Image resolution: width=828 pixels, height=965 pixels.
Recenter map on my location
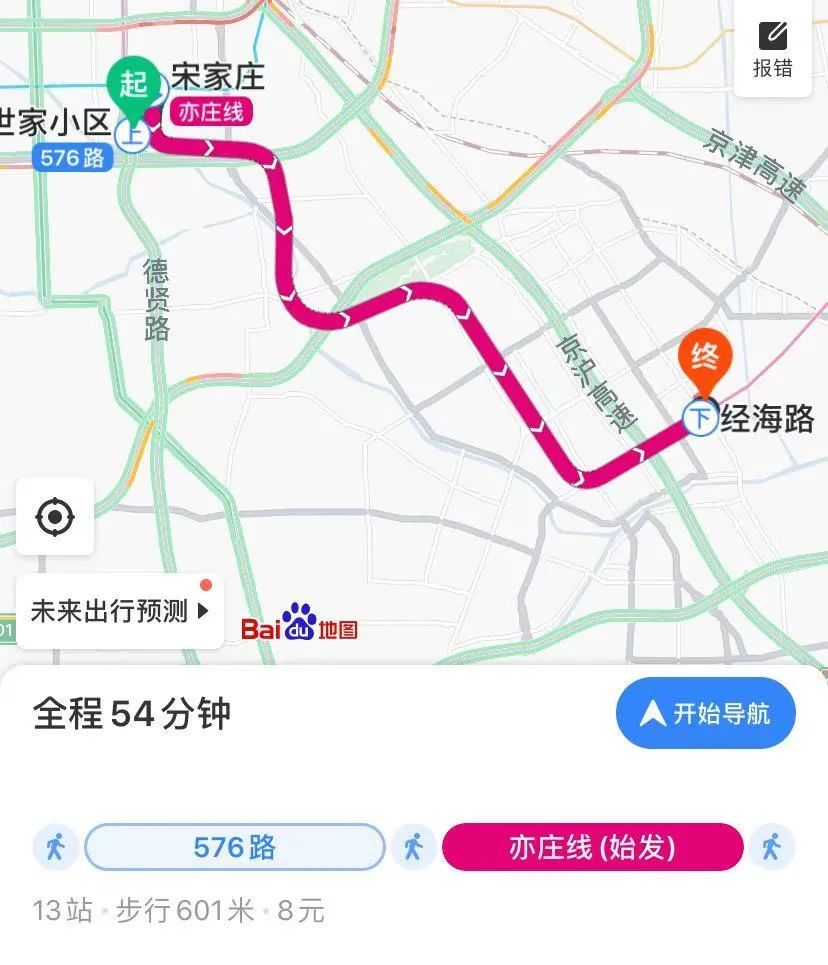click(55, 517)
